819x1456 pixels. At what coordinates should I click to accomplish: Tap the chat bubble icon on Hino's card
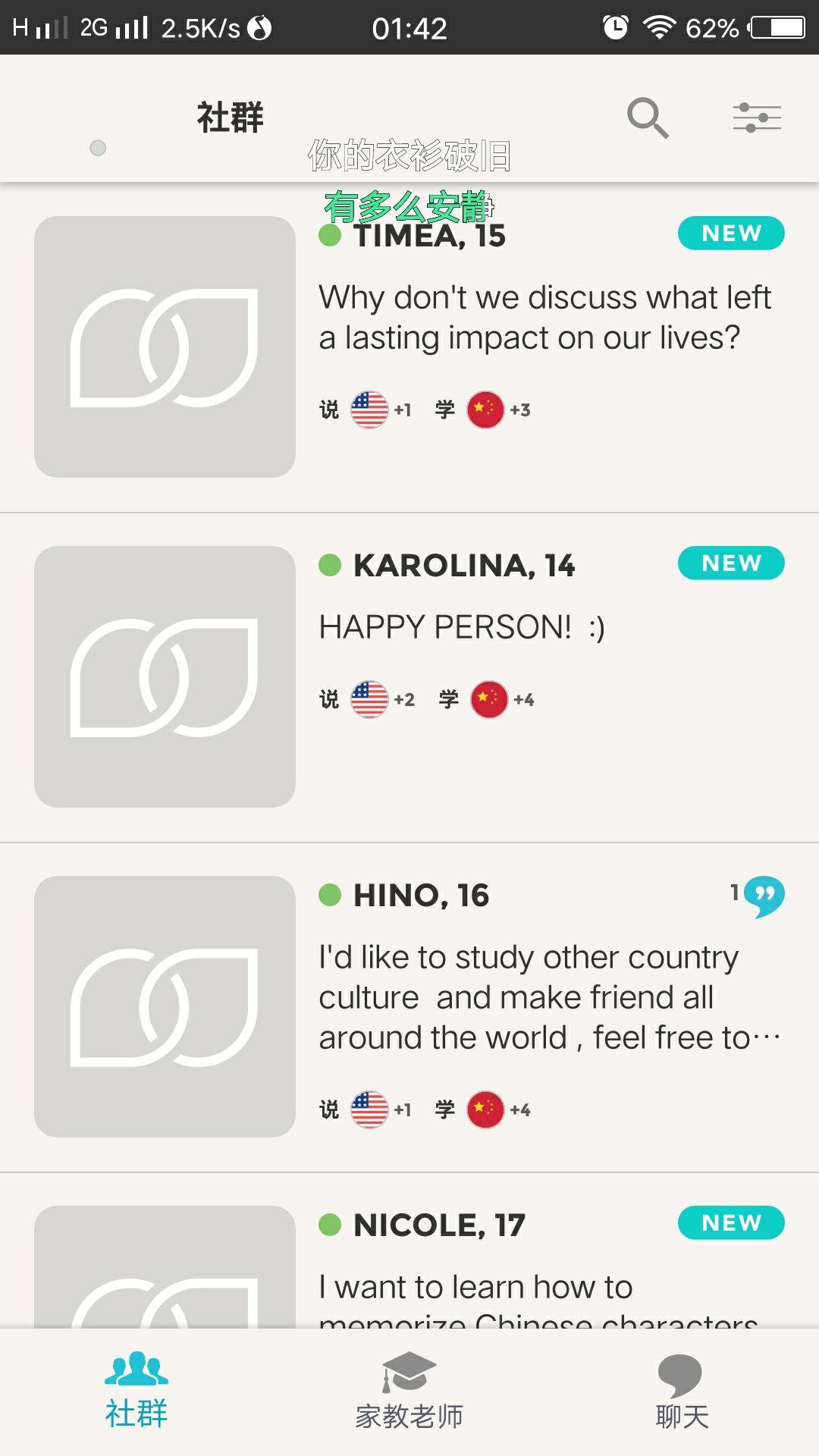pyautogui.click(x=763, y=896)
